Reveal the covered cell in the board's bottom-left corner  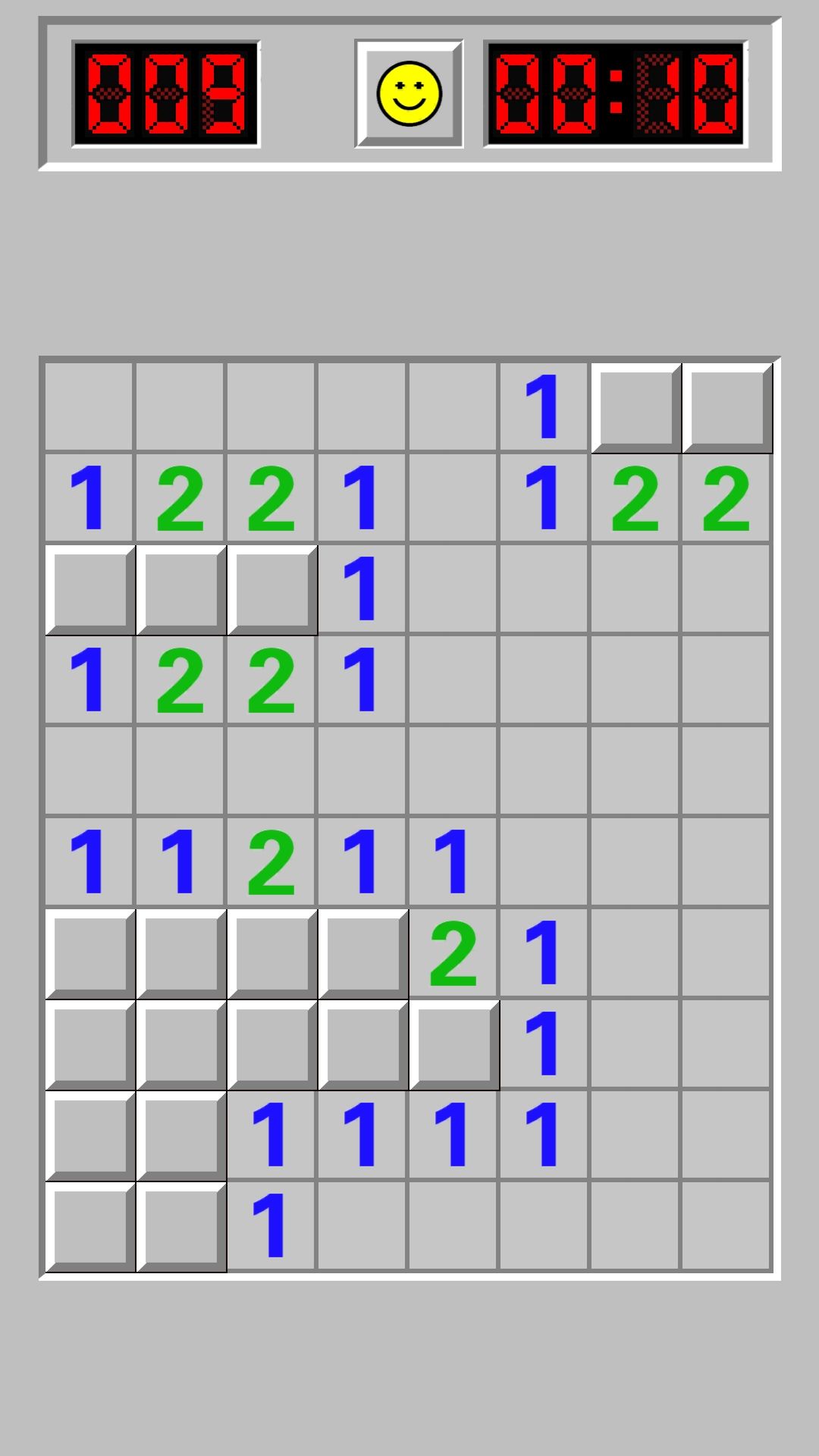pos(89,1226)
